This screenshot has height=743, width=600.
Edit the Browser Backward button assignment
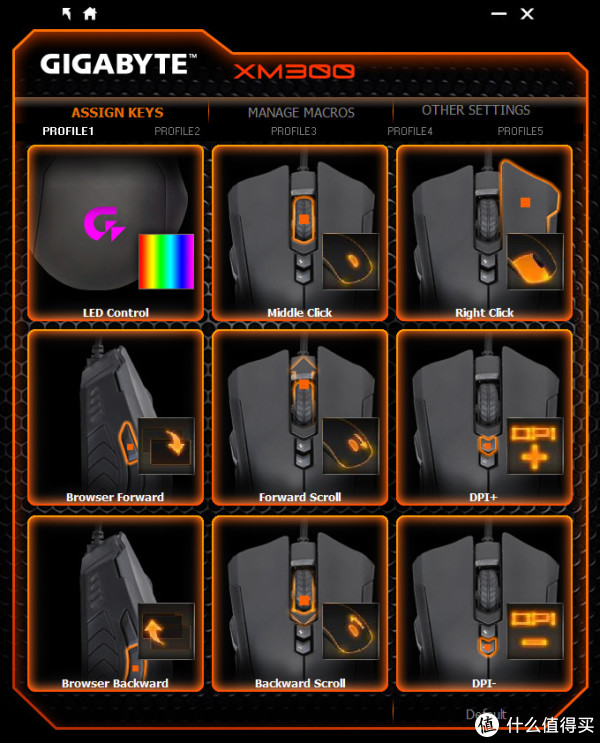pos(116,603)
